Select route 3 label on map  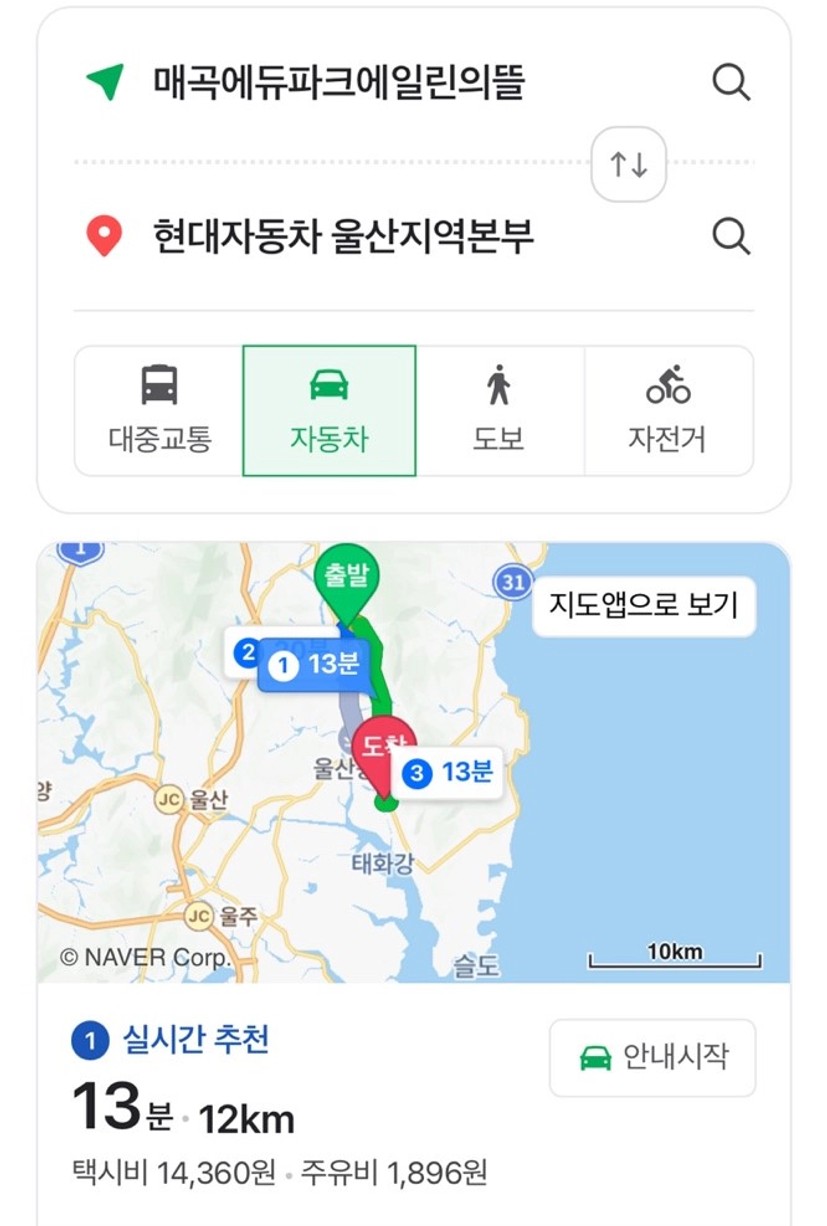[x=451, y=772]
